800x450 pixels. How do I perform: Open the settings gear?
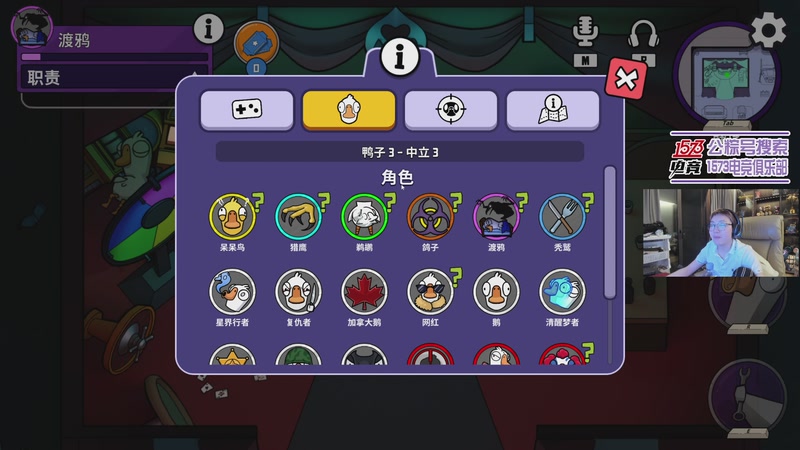tap(768, 30)
